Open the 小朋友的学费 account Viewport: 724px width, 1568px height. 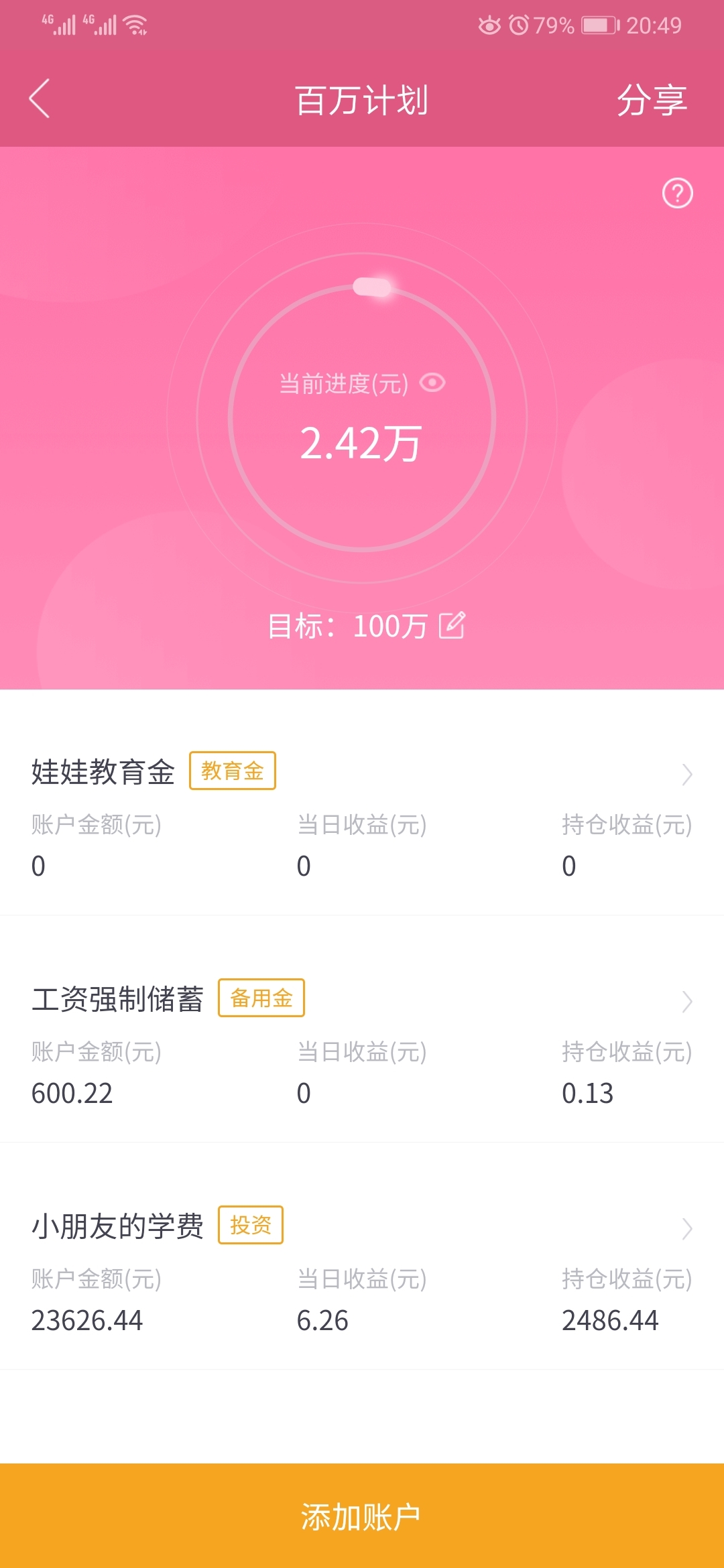point(362,1256)
